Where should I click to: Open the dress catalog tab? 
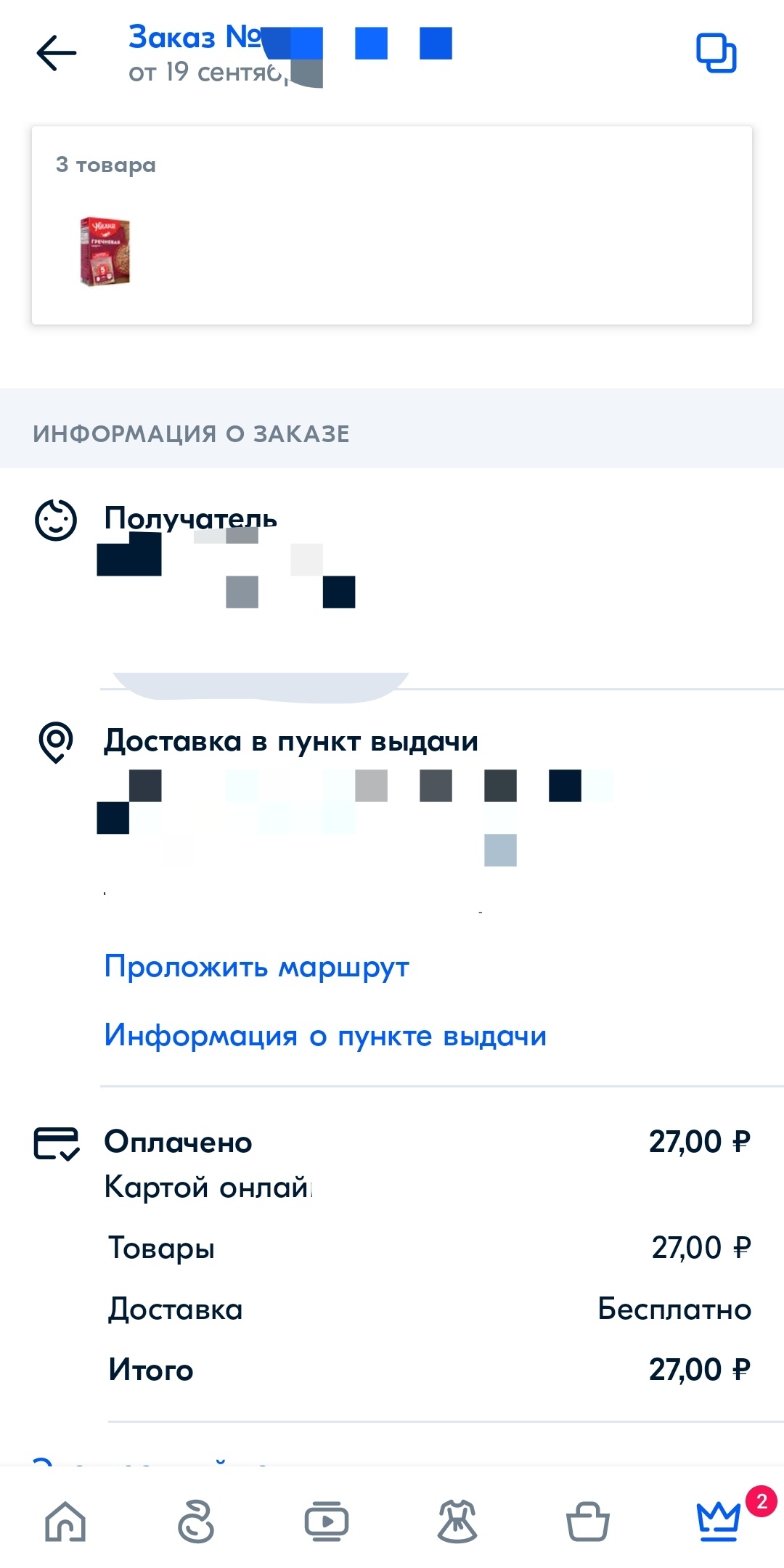point(457,1521)
